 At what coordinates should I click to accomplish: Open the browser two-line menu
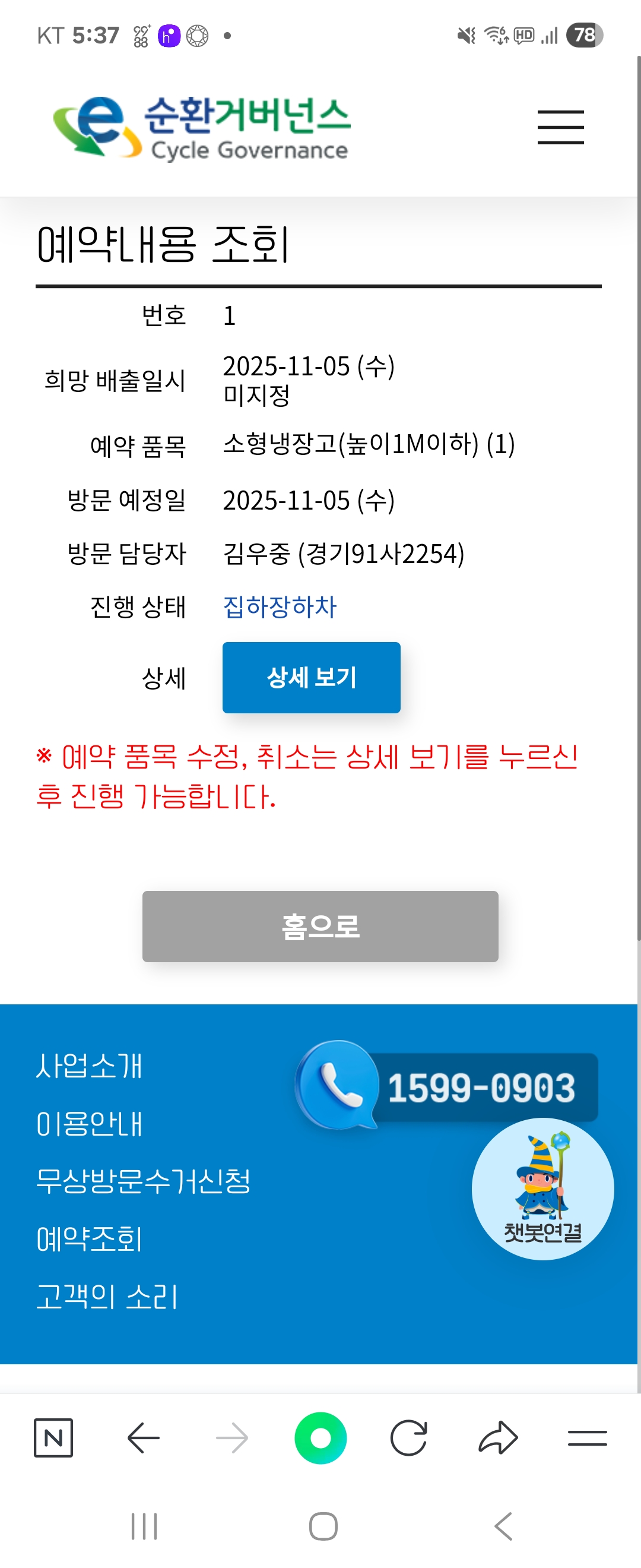[x=587, y=1438]
